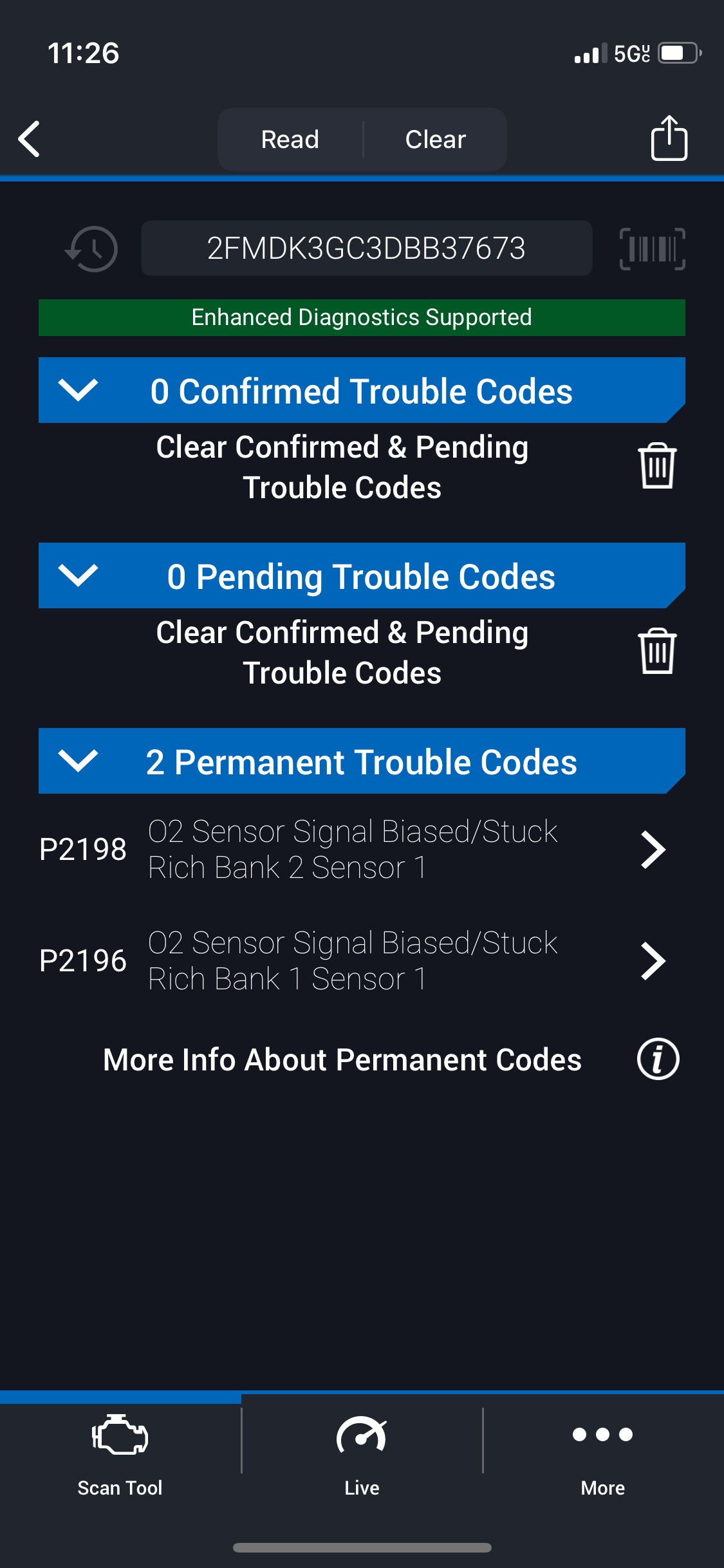The height and width of the screenshot is (1568, 724).
Task: Edit the VIN number field
Action: pyautogui.click(x=366, y=248)
